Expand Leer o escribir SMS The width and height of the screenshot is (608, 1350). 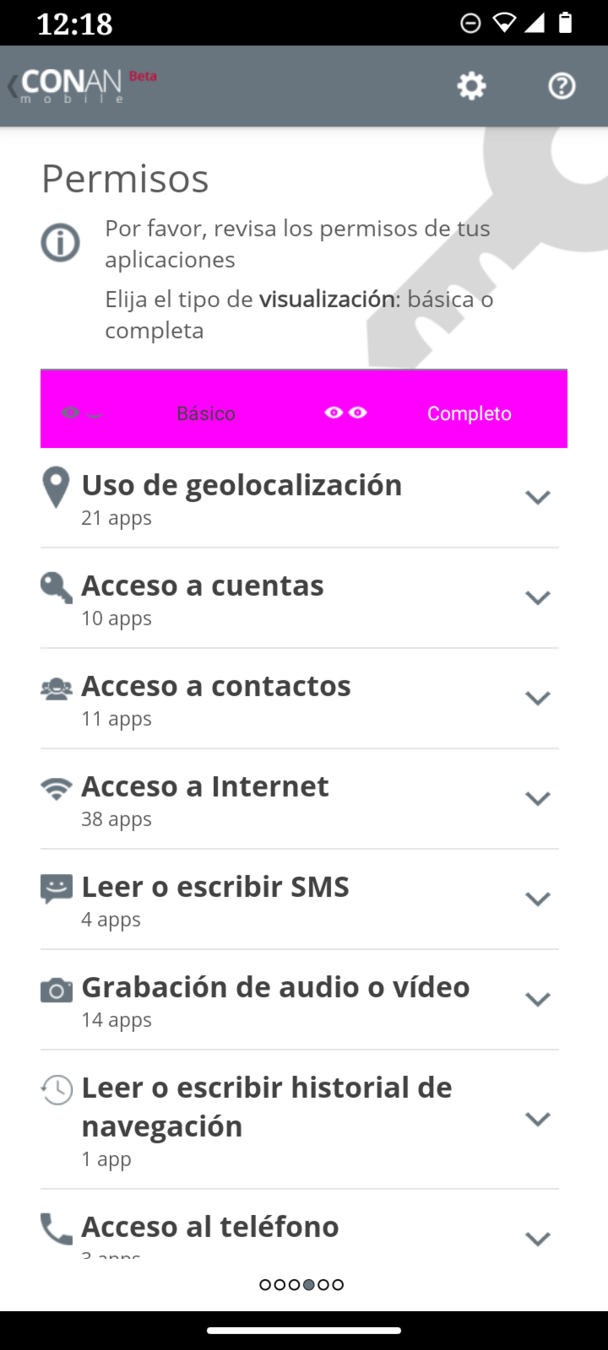(538, 899)
